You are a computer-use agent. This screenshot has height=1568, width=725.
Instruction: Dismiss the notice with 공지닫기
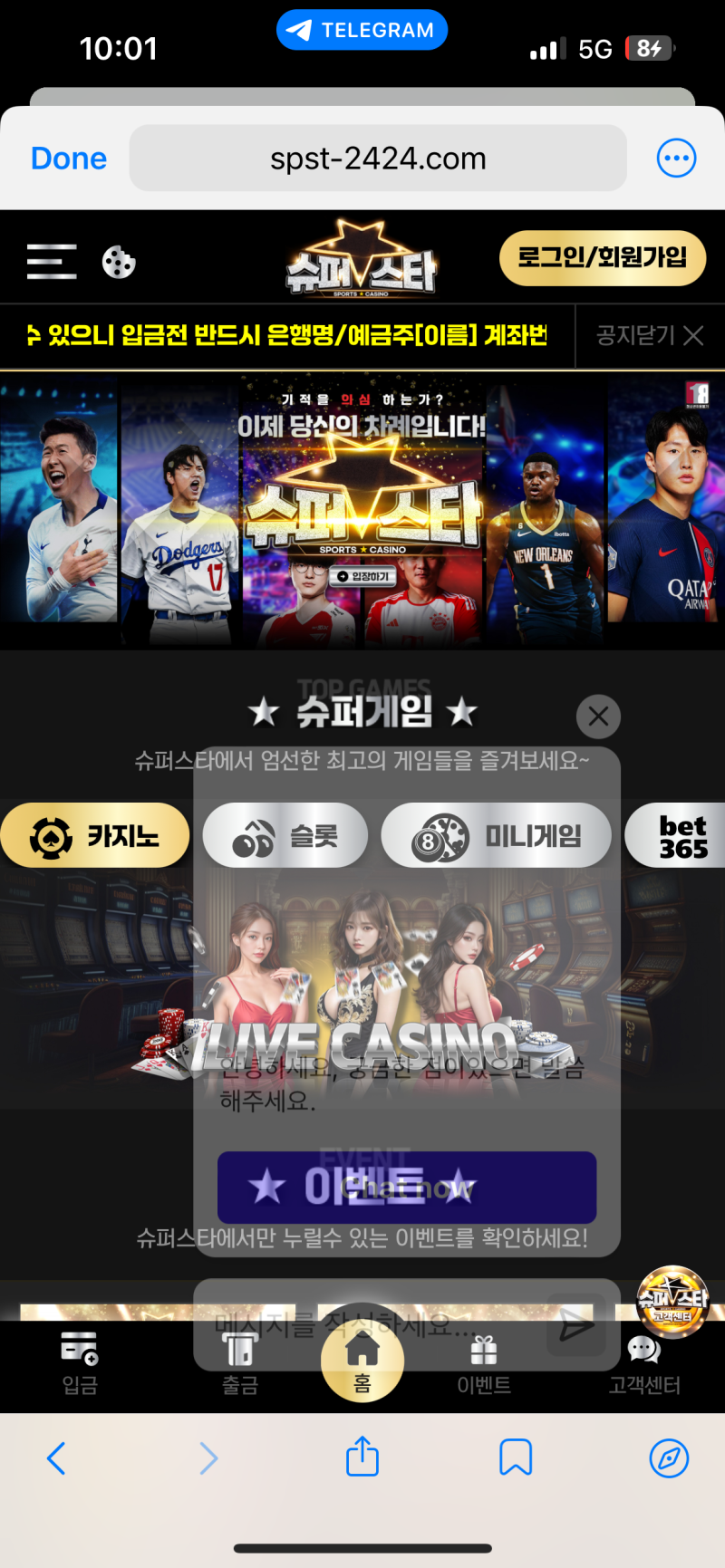[x=649, y=336]
